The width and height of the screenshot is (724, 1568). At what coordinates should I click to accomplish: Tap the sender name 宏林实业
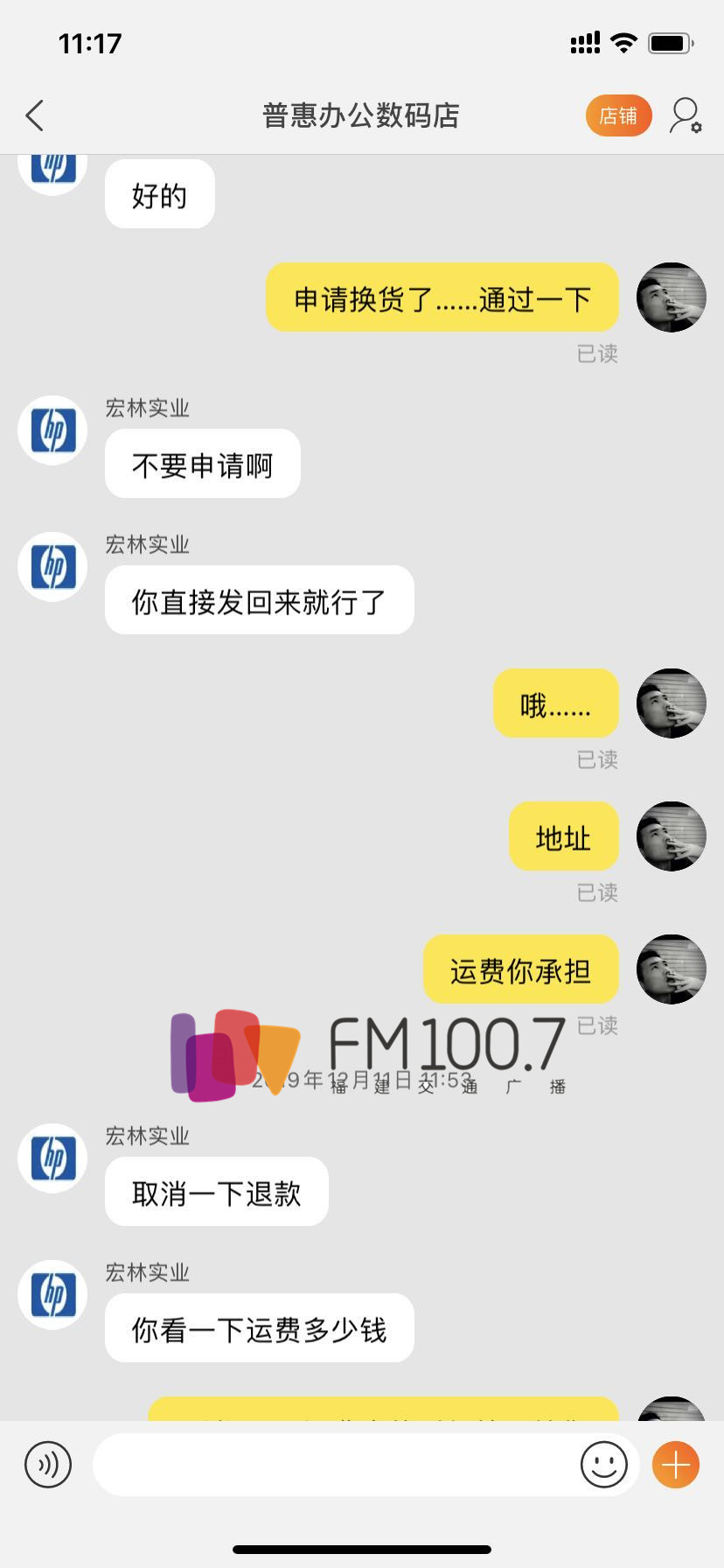pyautogui.click(x=146, y=407)
